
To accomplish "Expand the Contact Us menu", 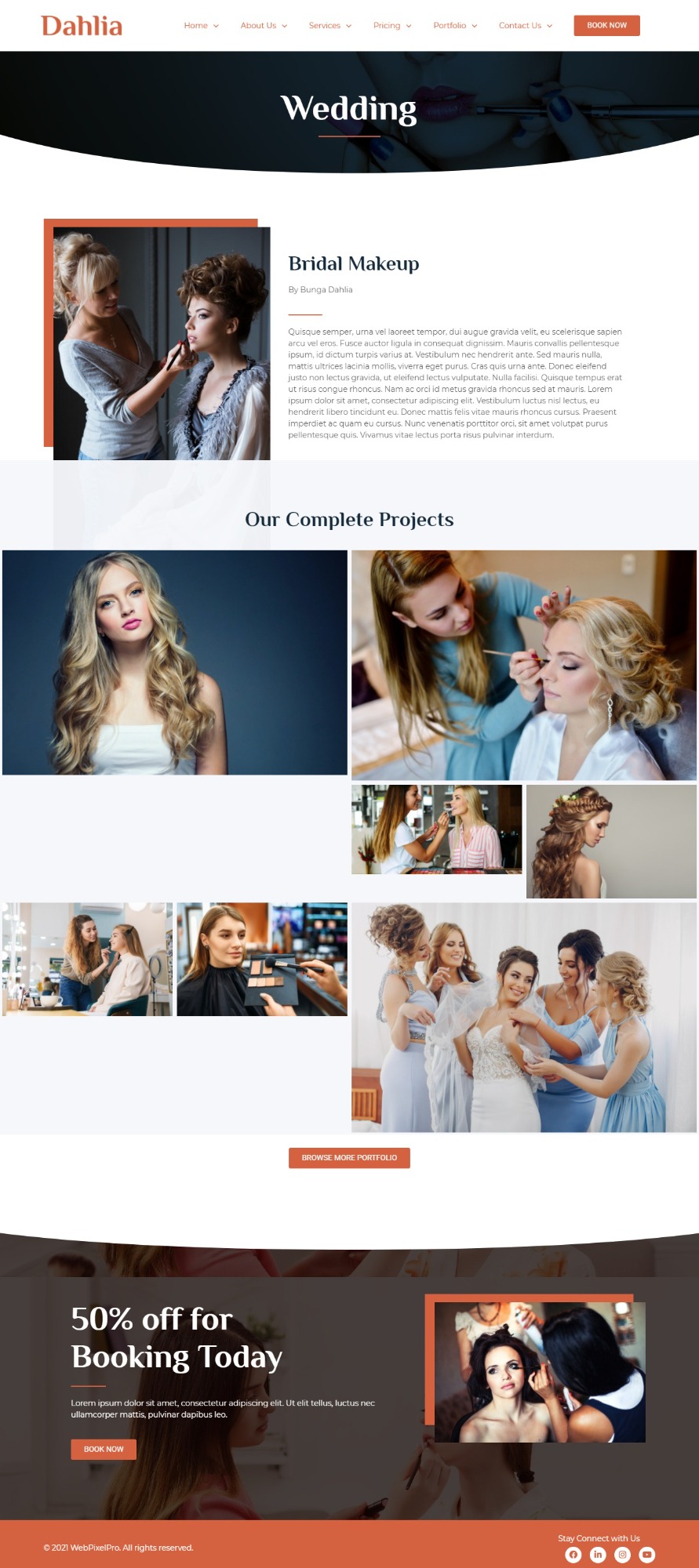I will pyautogui.click(x=526, y=26).
